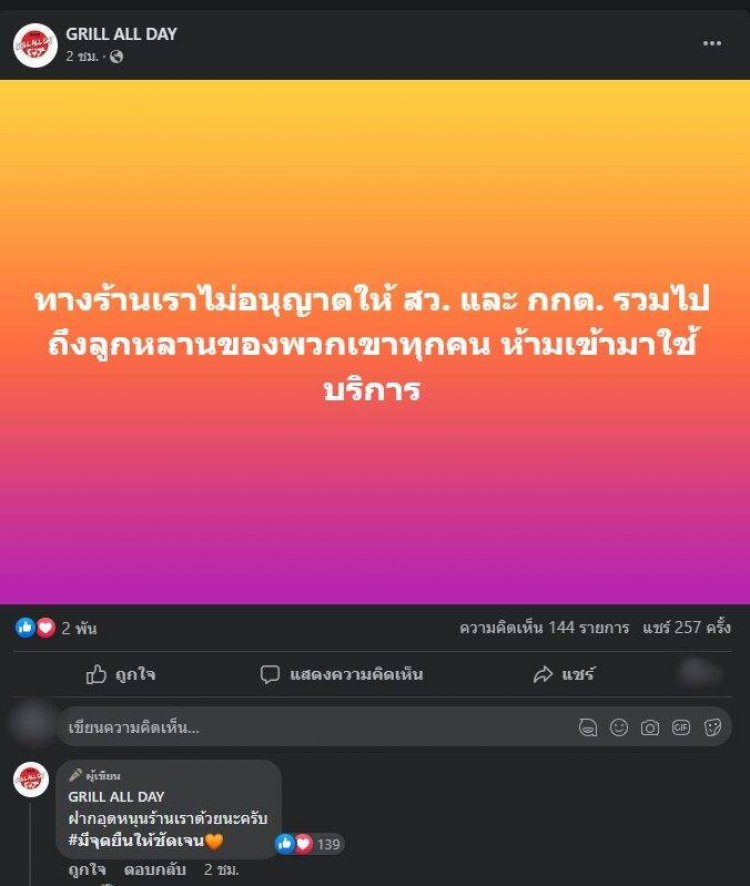This screenshot has height=886, width=750.
Task: Tap แสดงความคิดเห็น to comment on post
Action: 342,675
